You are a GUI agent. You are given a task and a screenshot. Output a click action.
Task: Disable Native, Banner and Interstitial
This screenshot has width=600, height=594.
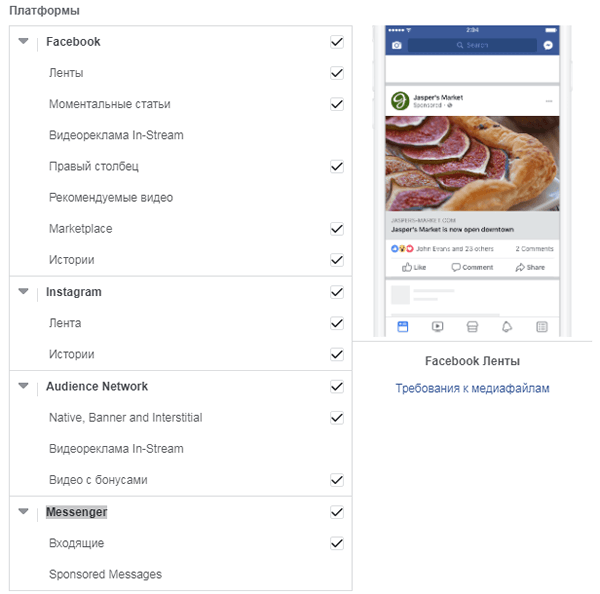(336, 417)
